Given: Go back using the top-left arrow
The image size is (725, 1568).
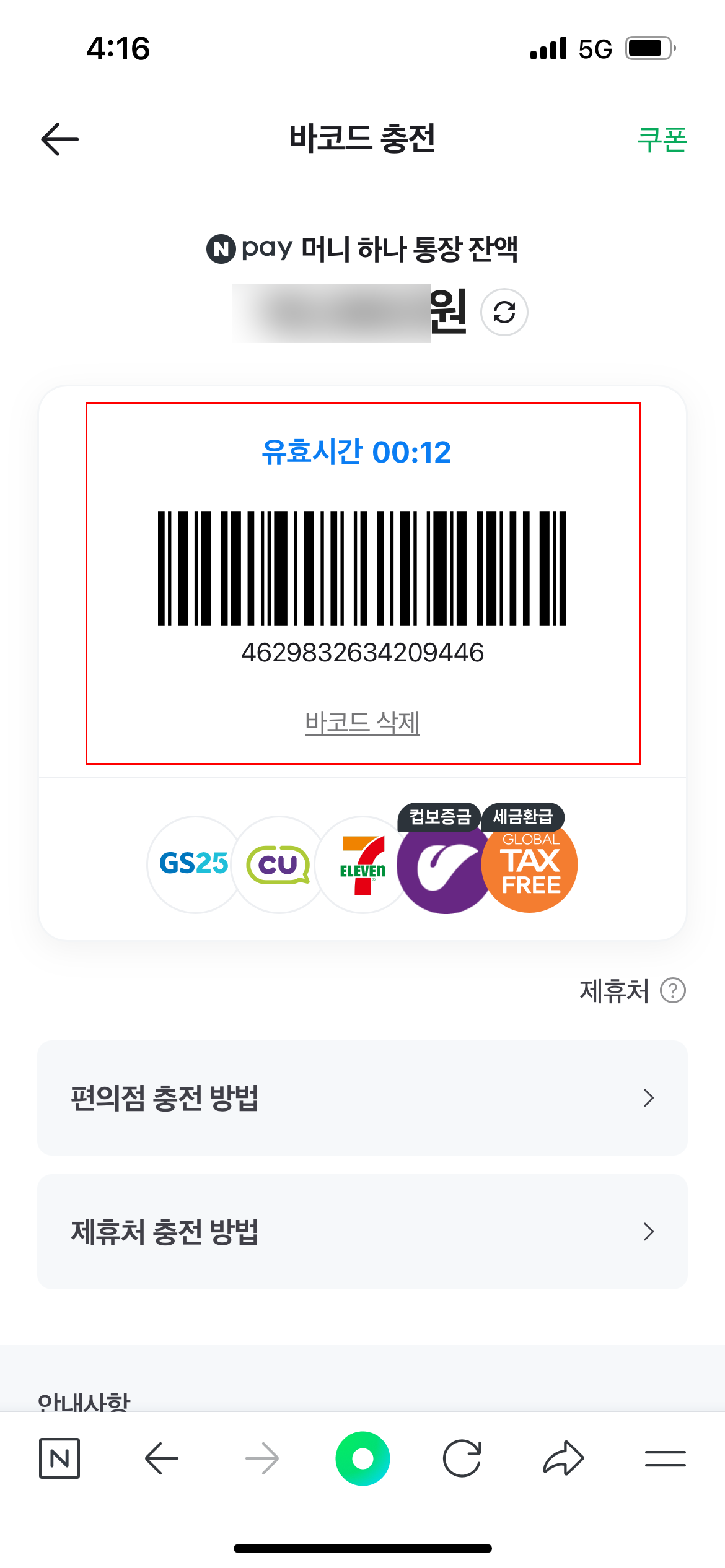Looking at the screenshot, I should [x=60, y=139].
